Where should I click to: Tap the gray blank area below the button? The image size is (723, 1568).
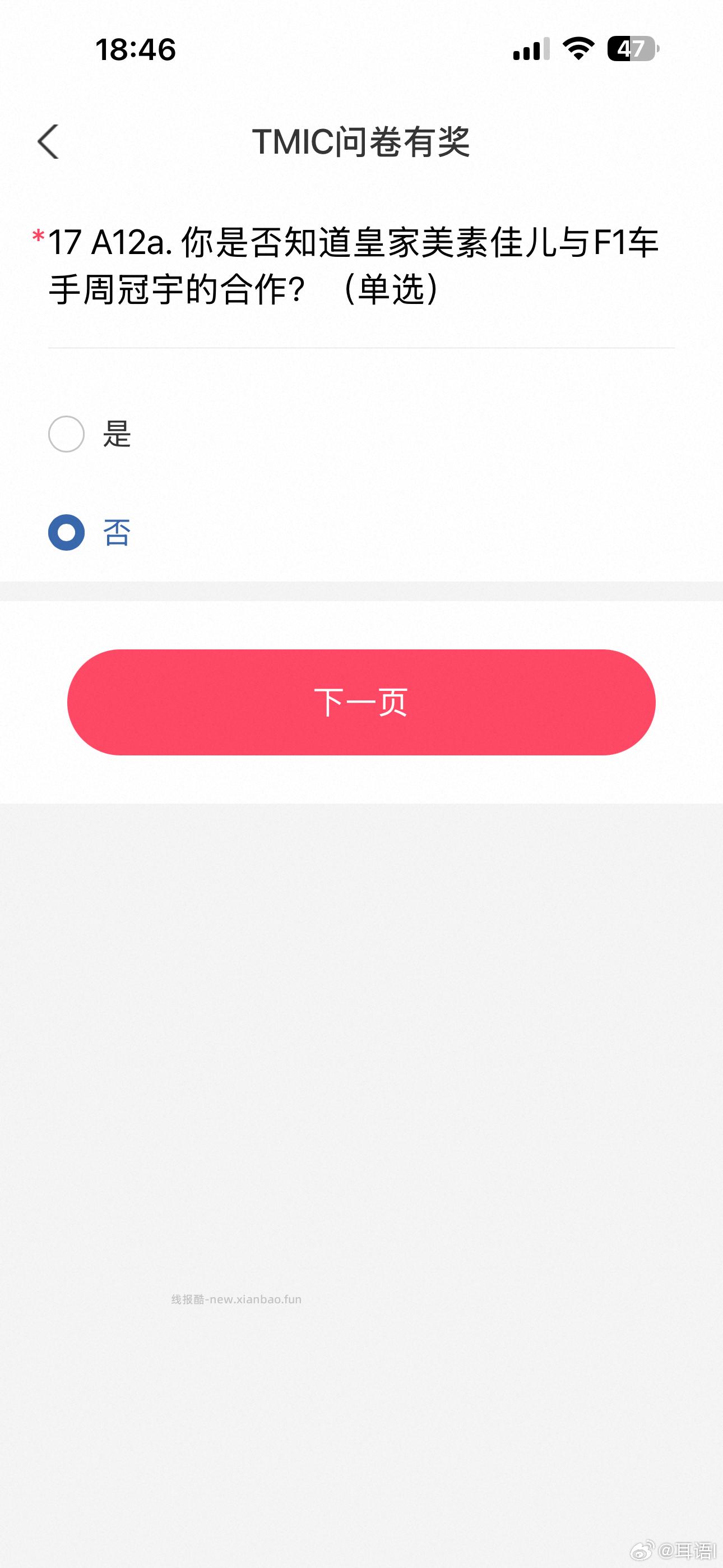pyautogui.click(x=361, y=1035)
